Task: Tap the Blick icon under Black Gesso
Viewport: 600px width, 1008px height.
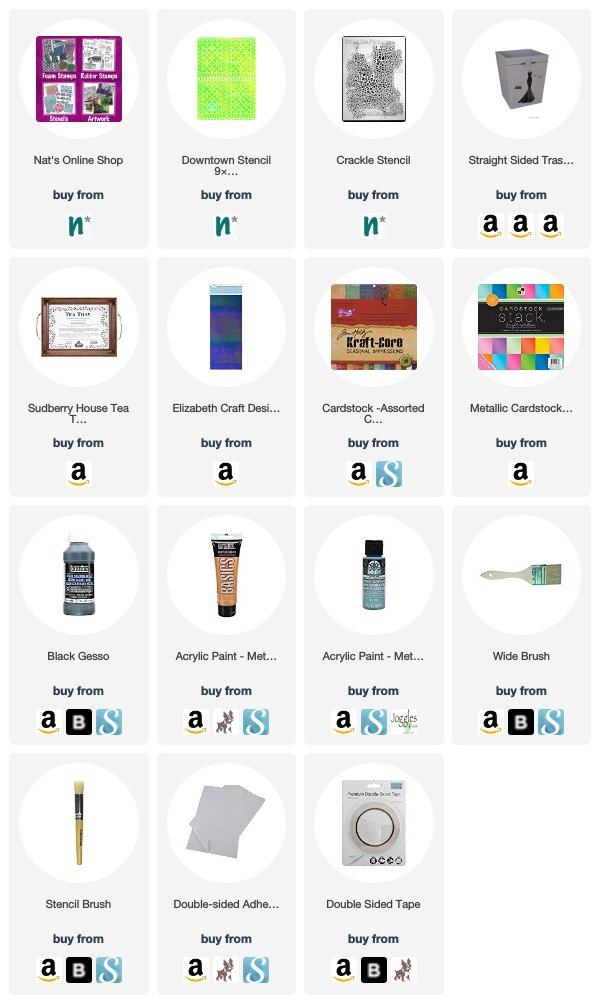Action: 78,721
